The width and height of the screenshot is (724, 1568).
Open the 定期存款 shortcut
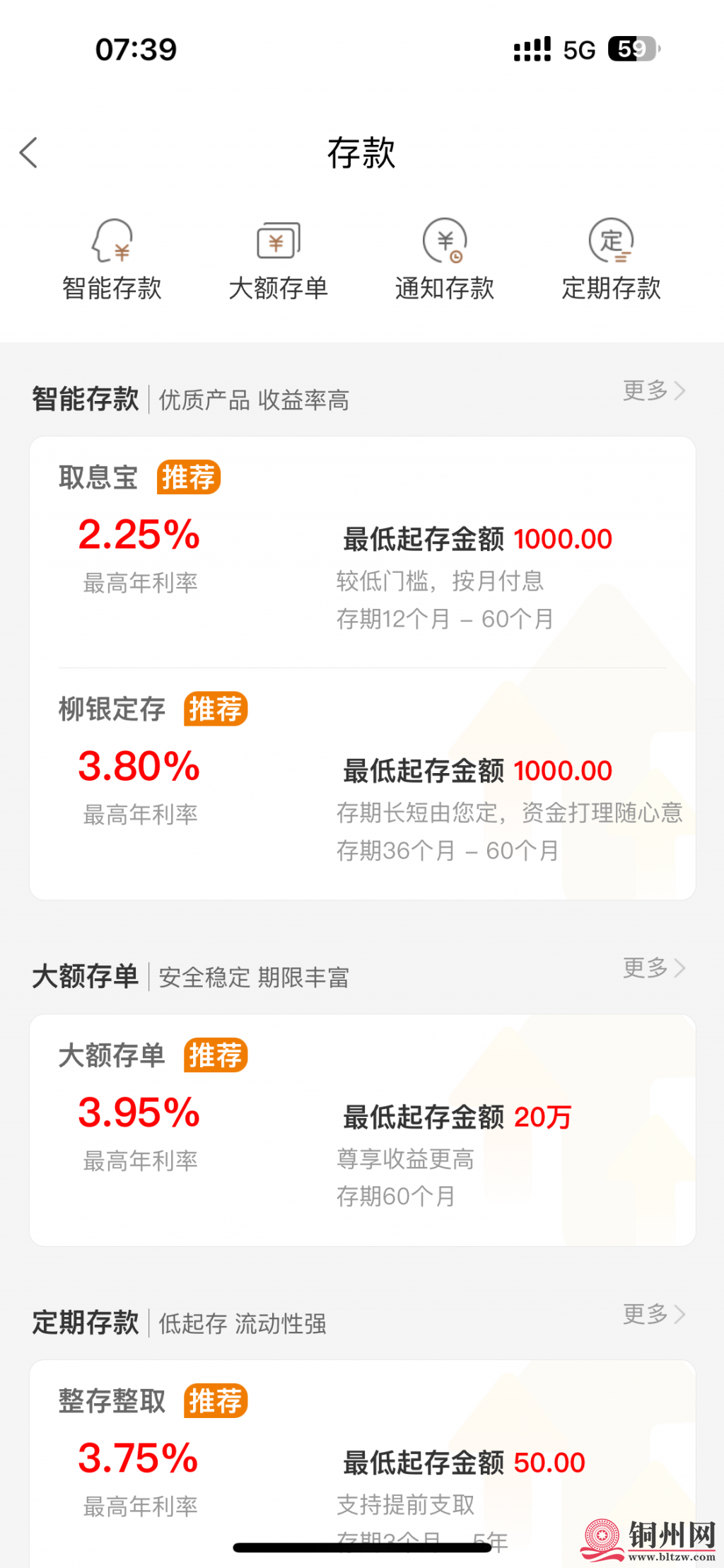[611, 260]
